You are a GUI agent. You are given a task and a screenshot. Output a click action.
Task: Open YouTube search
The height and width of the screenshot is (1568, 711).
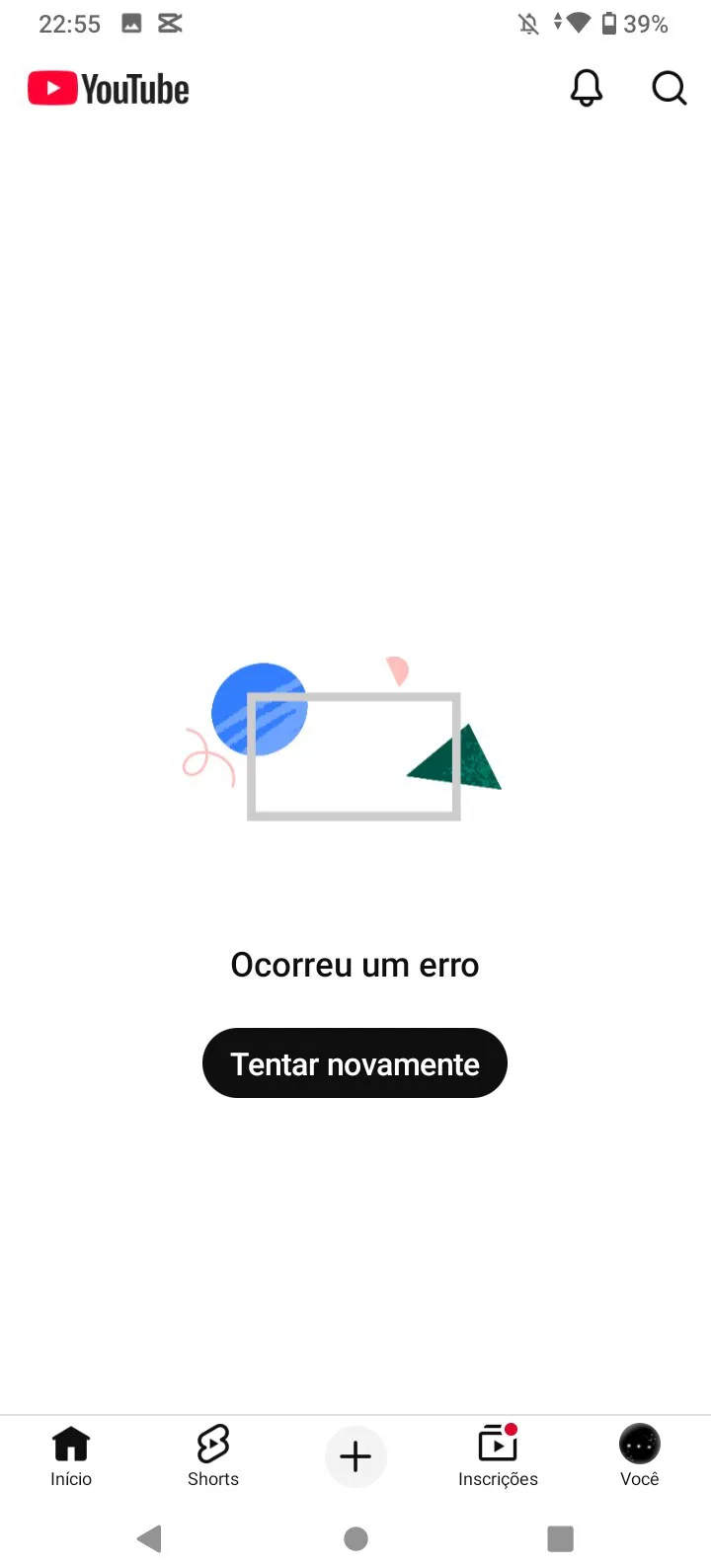(669, 89)
